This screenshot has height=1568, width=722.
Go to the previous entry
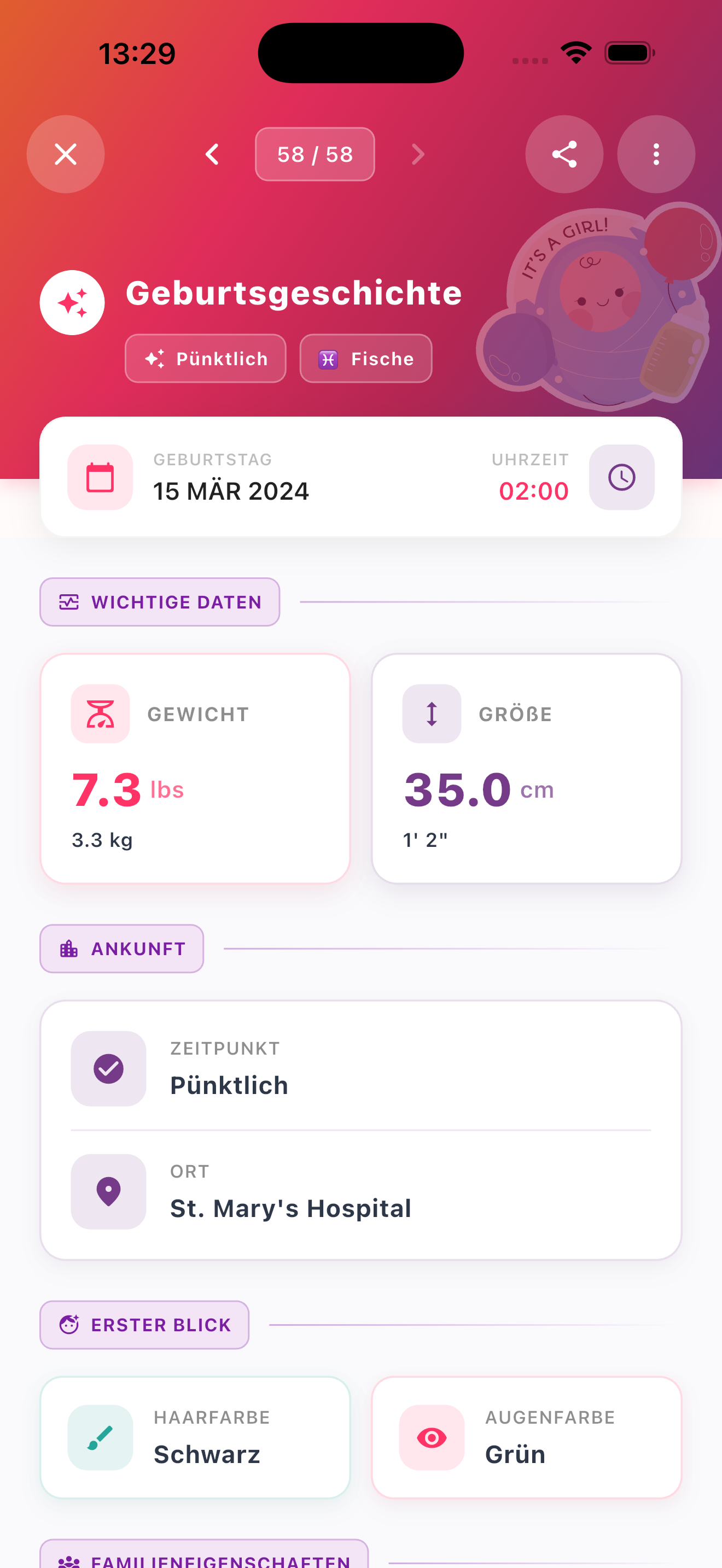point(212,154)
